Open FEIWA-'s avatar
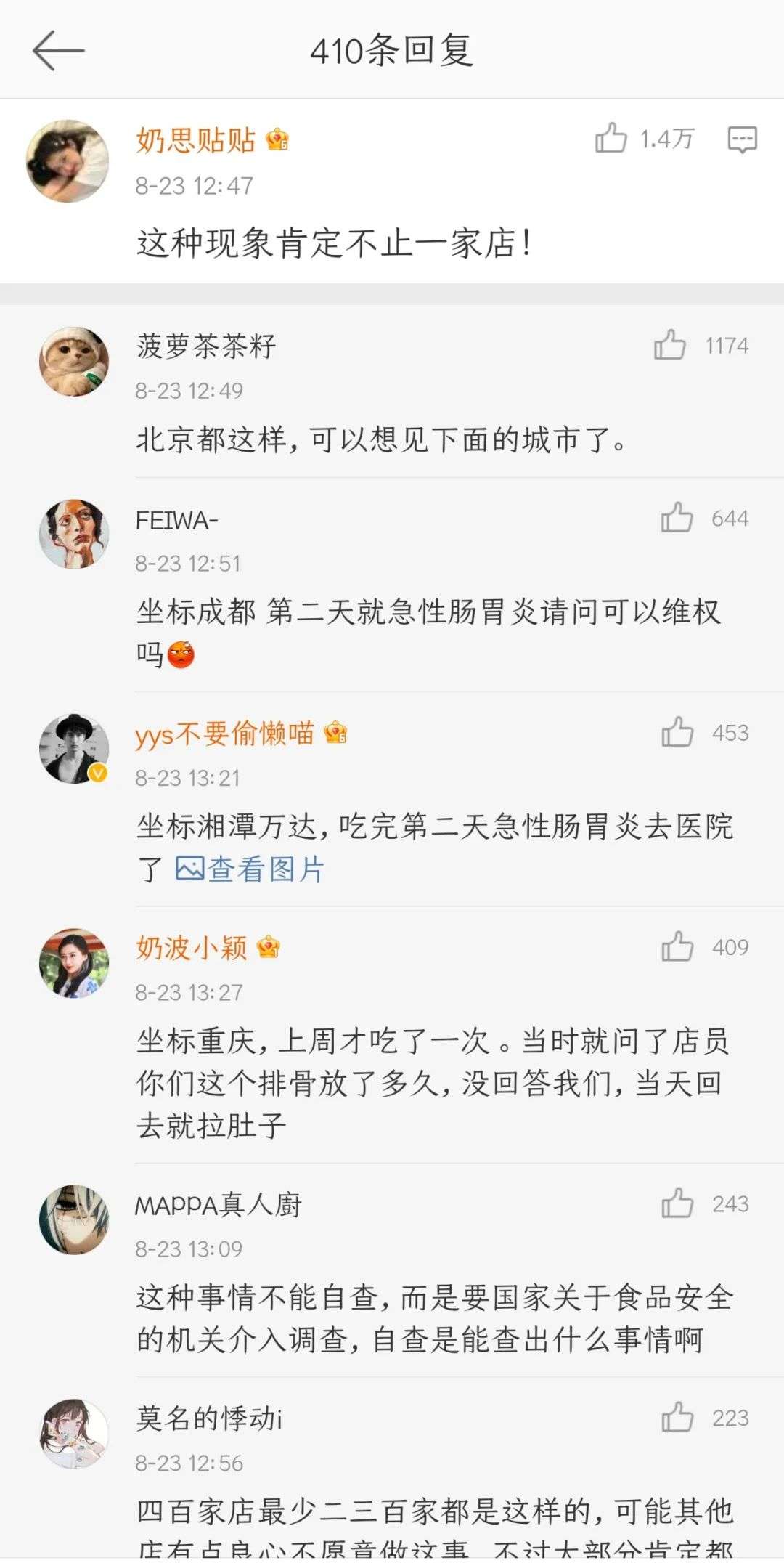Image resolution: width=784 pixels, height=1563 pixels. coord(74,534)
